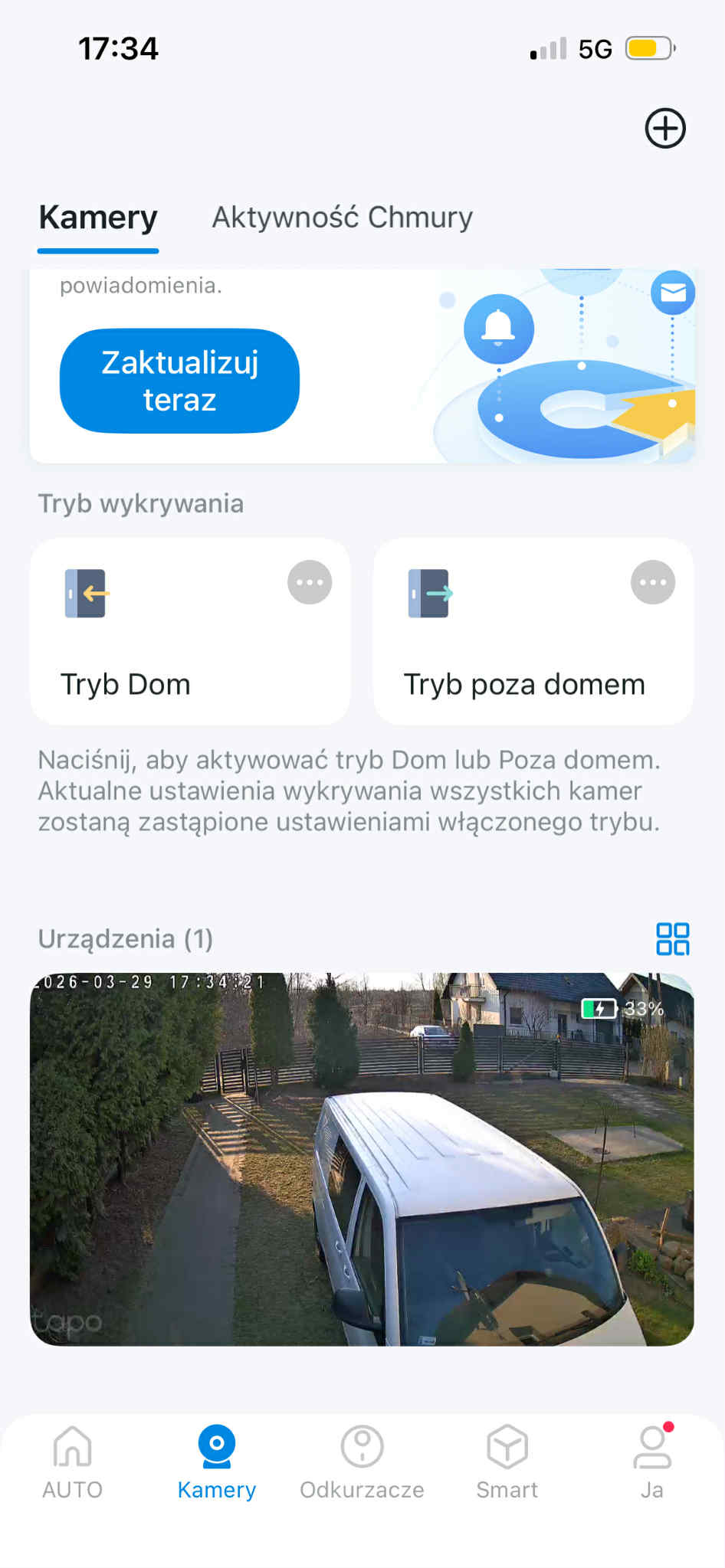Switch to Aktywność Chmury tab
This screenshot has height=1568, width=725.
click(342, 218)
